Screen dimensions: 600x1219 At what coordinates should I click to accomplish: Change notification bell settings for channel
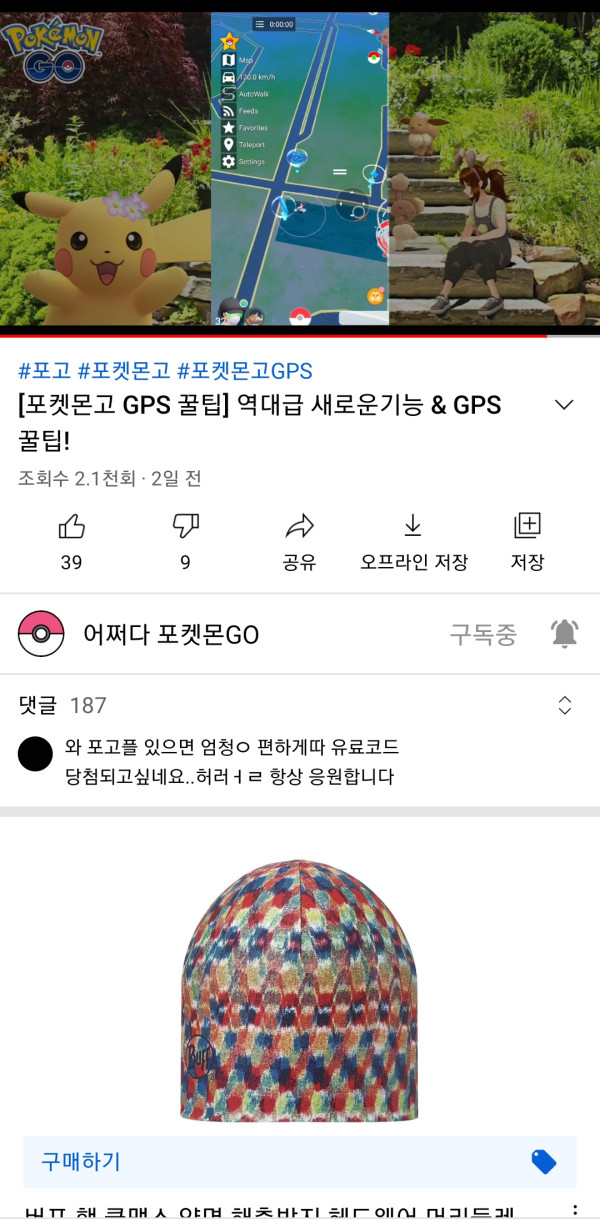click(564, 634)
